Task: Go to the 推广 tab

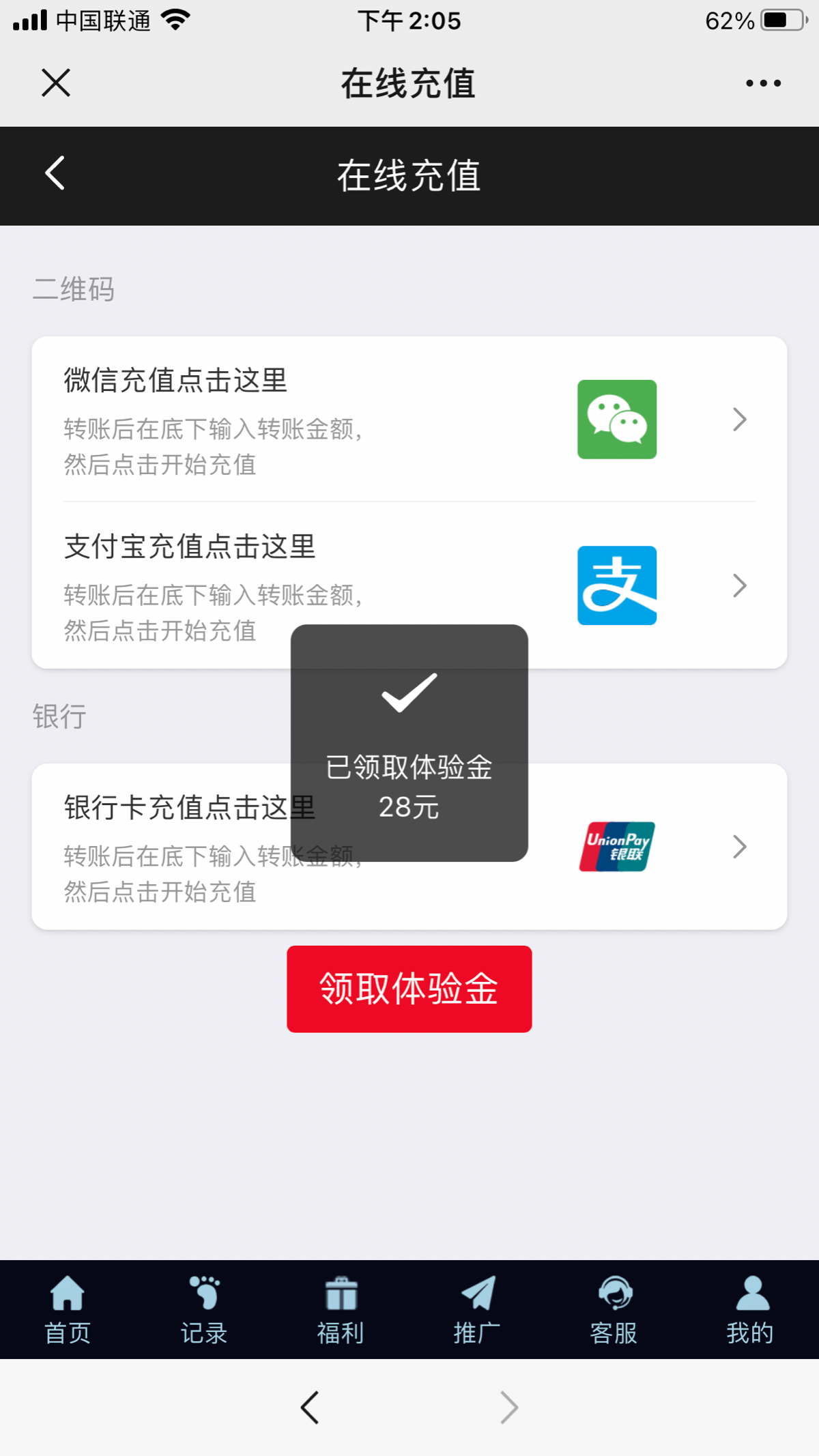Action: pos(477,1310)
